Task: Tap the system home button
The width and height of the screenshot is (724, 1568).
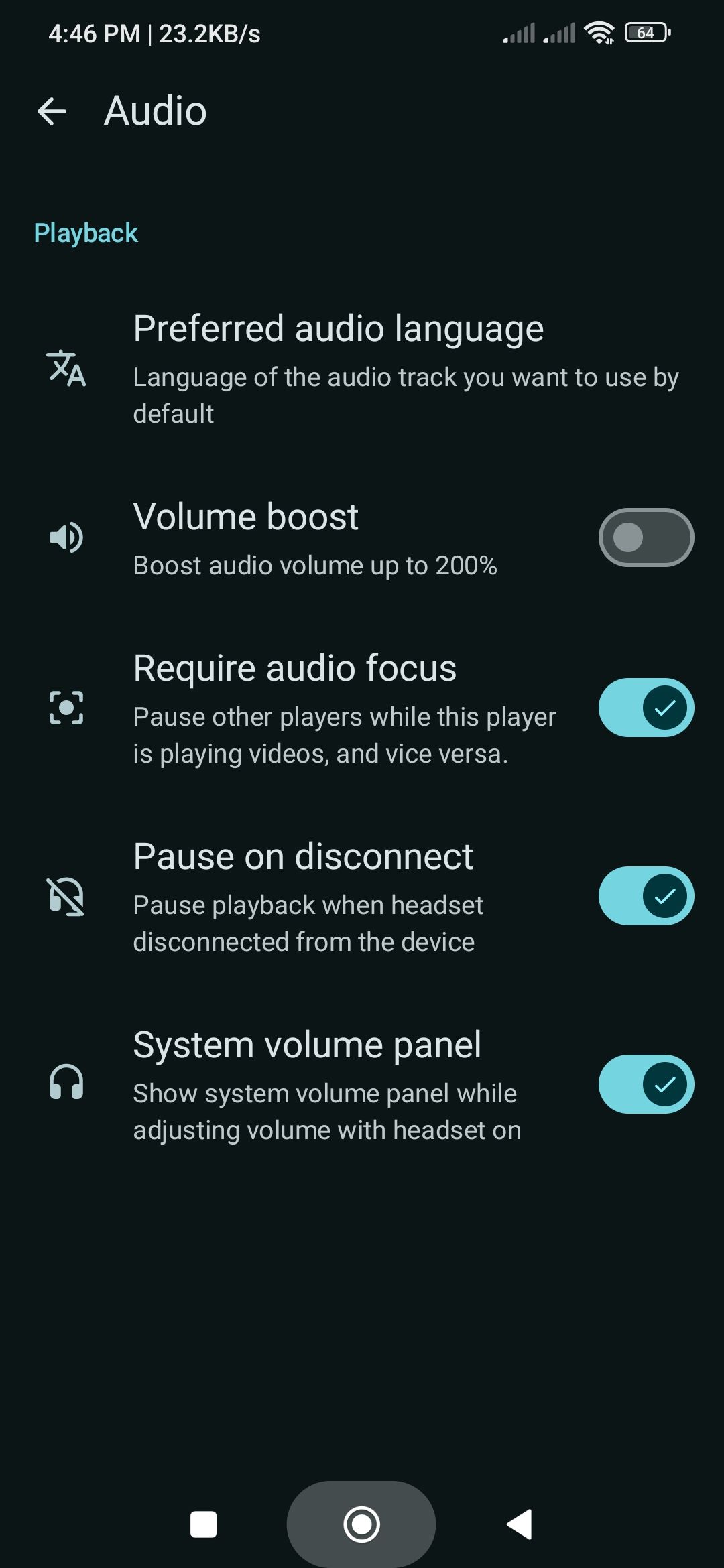Action: [361, 1524]
